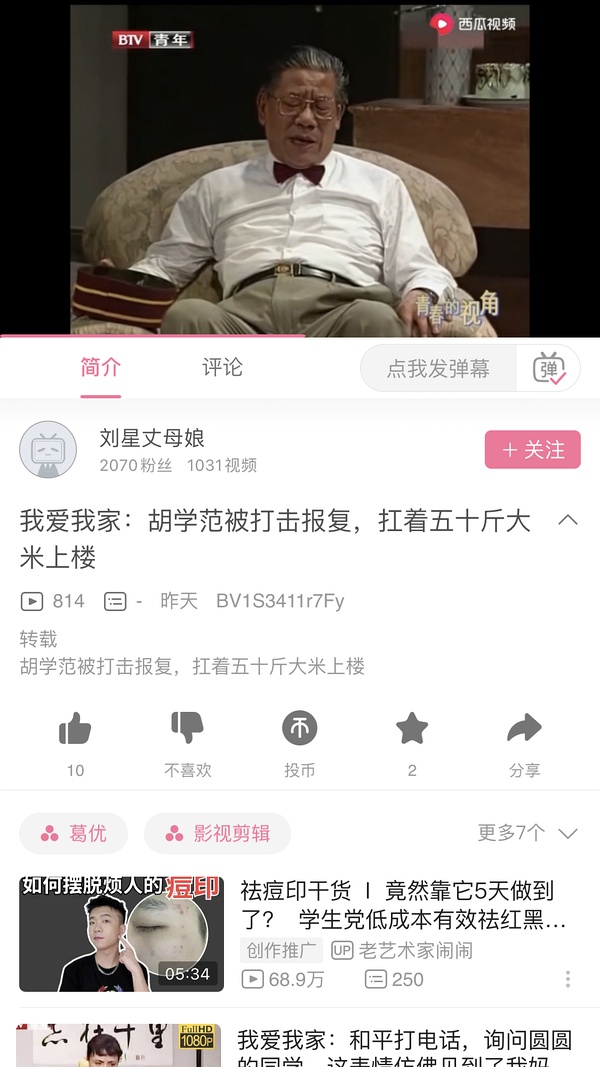600x1067 pixels.
Task: Share this video via 分享
Action: coord(524,730)
